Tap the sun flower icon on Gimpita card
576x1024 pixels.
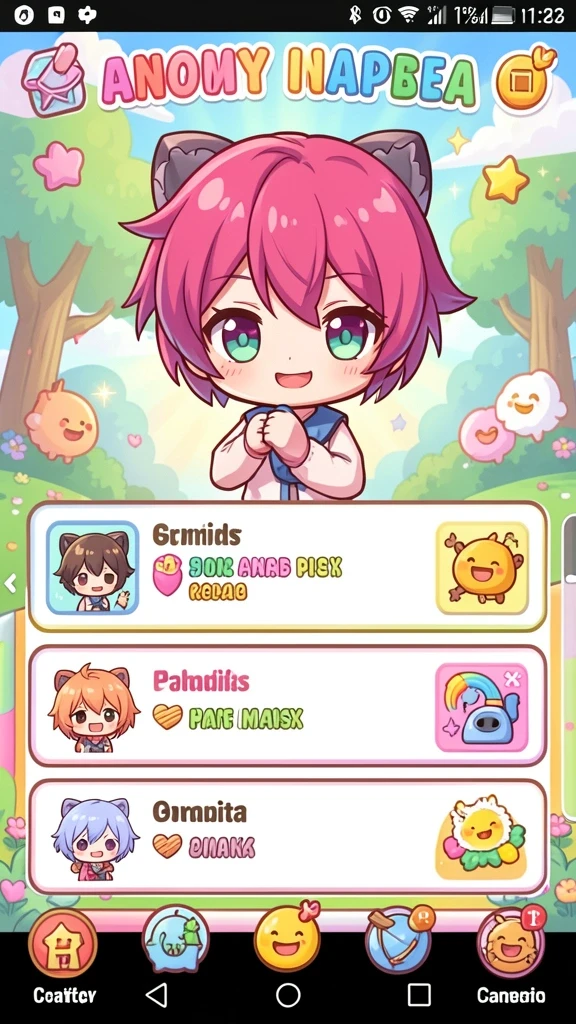pyautogui.click(x=483, y=837)
